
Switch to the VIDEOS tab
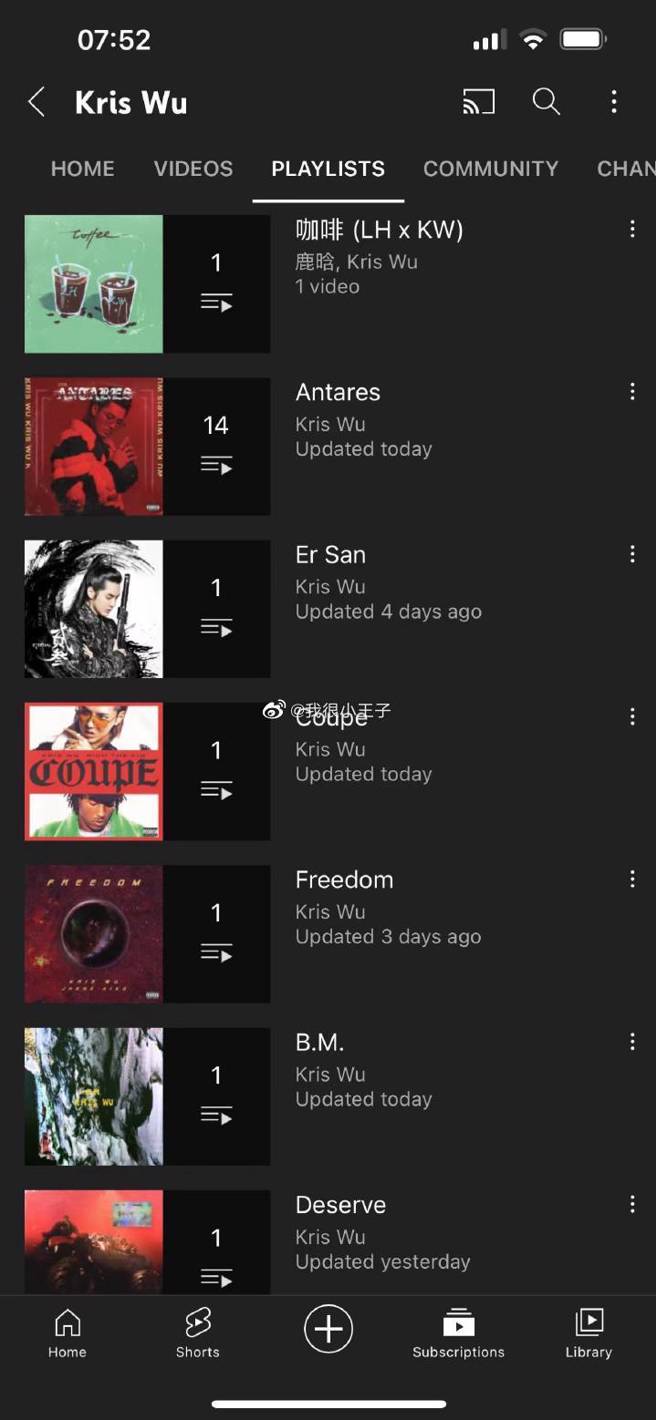(193, 169)
